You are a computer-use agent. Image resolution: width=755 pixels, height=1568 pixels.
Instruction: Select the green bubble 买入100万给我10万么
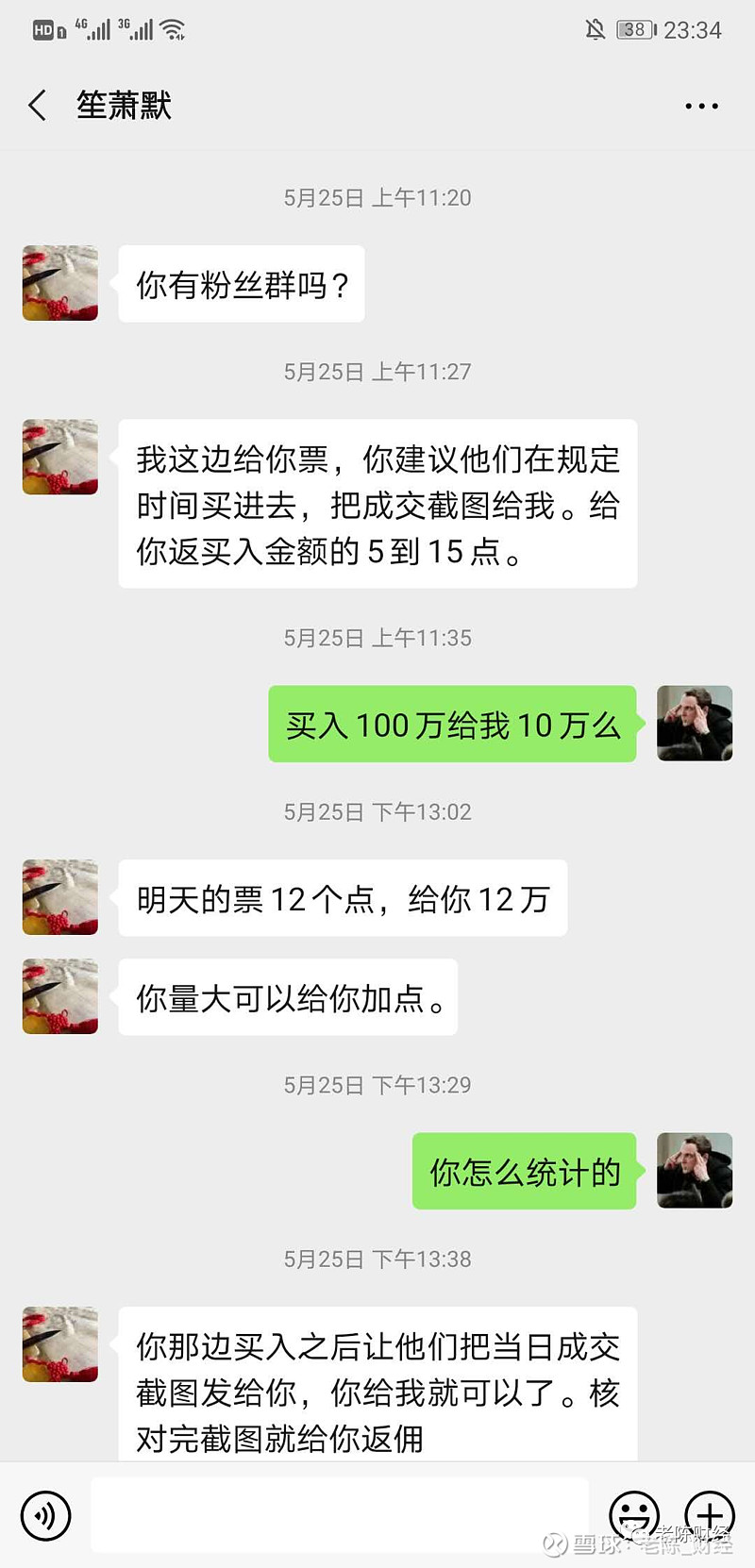point(451,724)
